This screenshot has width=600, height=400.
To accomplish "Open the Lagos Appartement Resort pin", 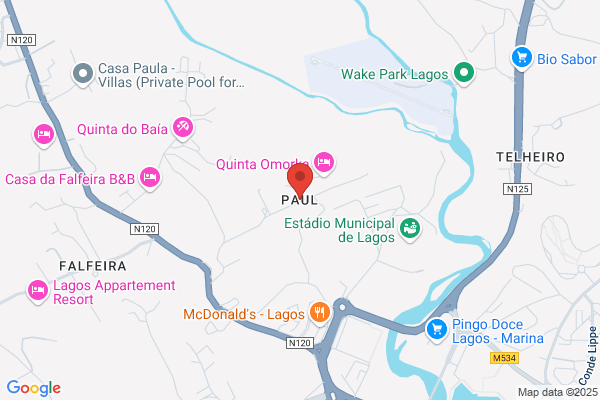I will click(x=38, y=291).
